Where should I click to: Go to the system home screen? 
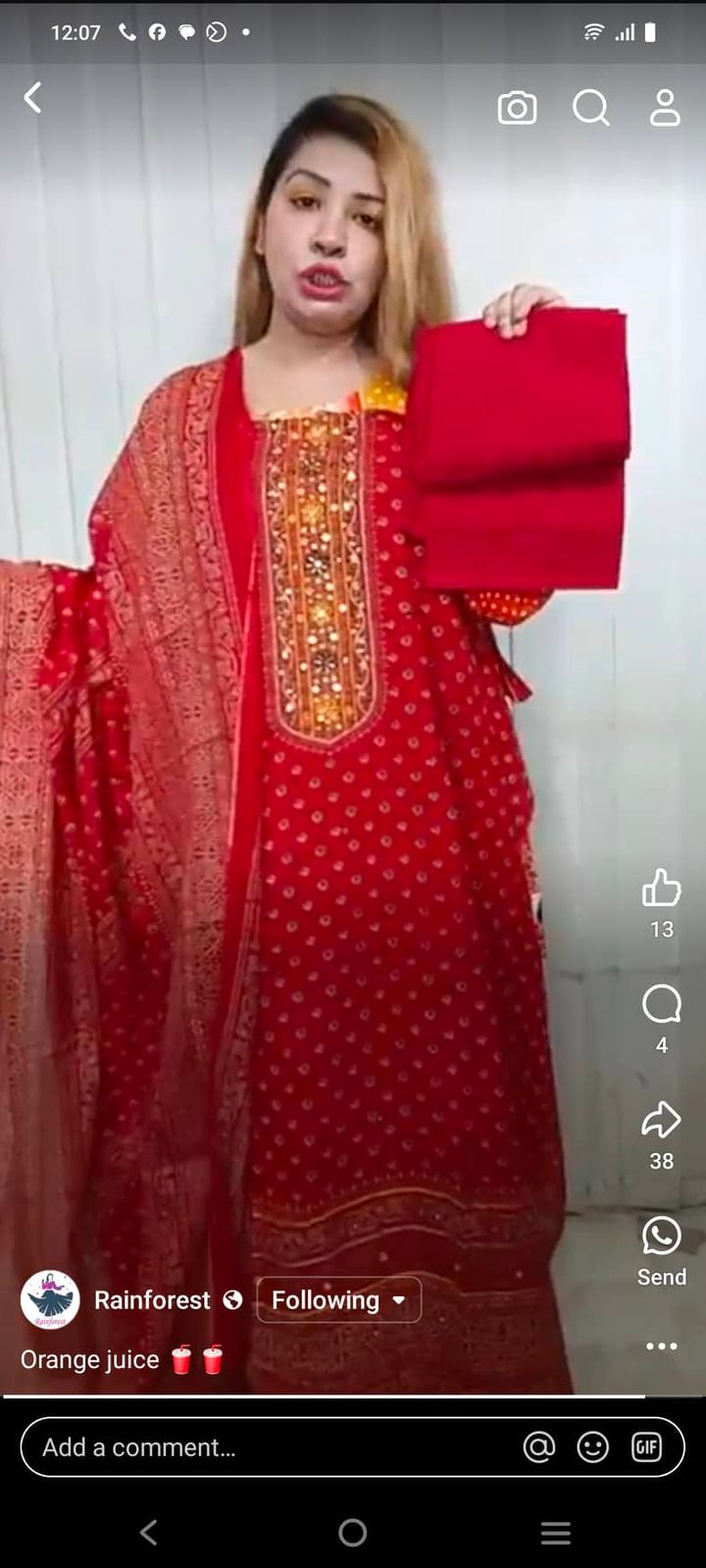click(x=353, y=1533)
